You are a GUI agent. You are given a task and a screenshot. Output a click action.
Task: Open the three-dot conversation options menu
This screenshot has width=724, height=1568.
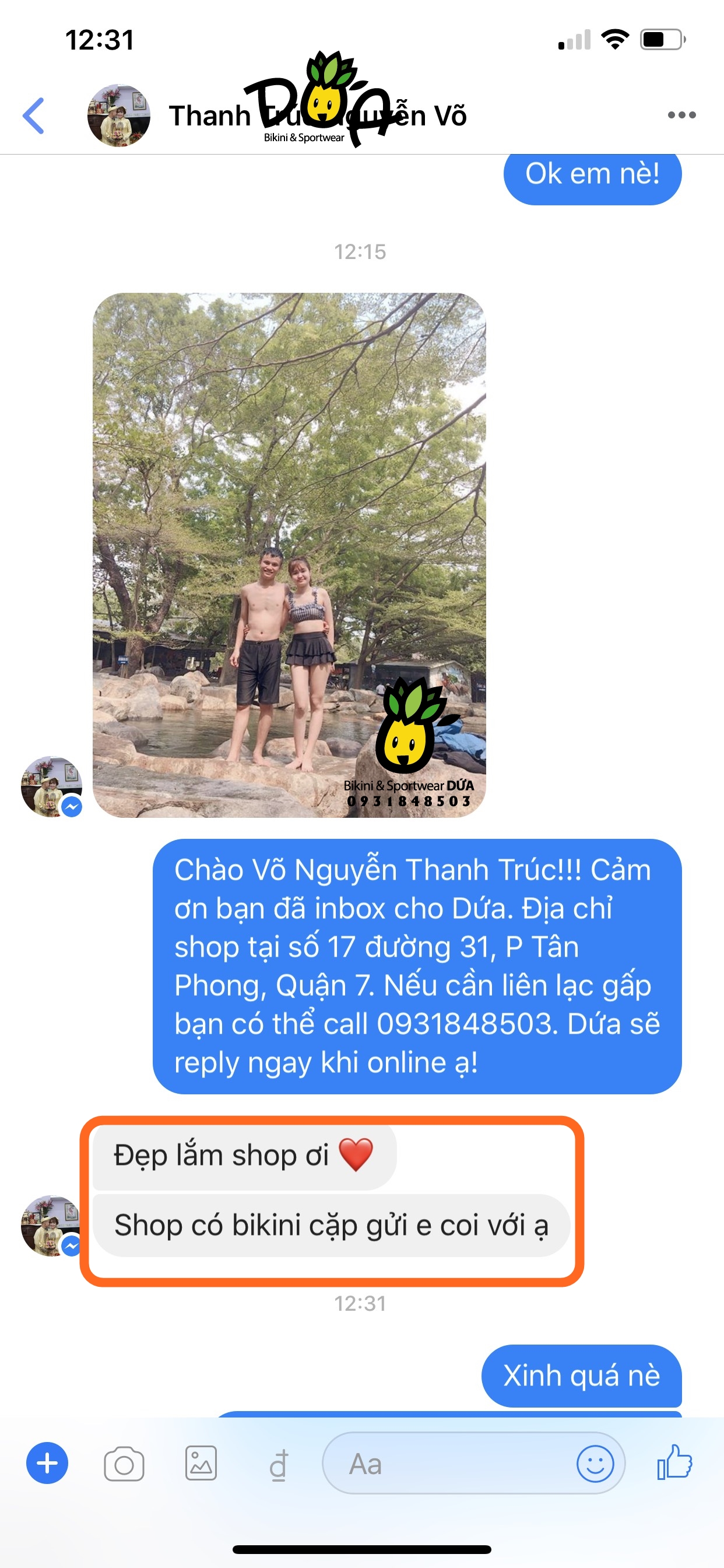tap(681, 115)
